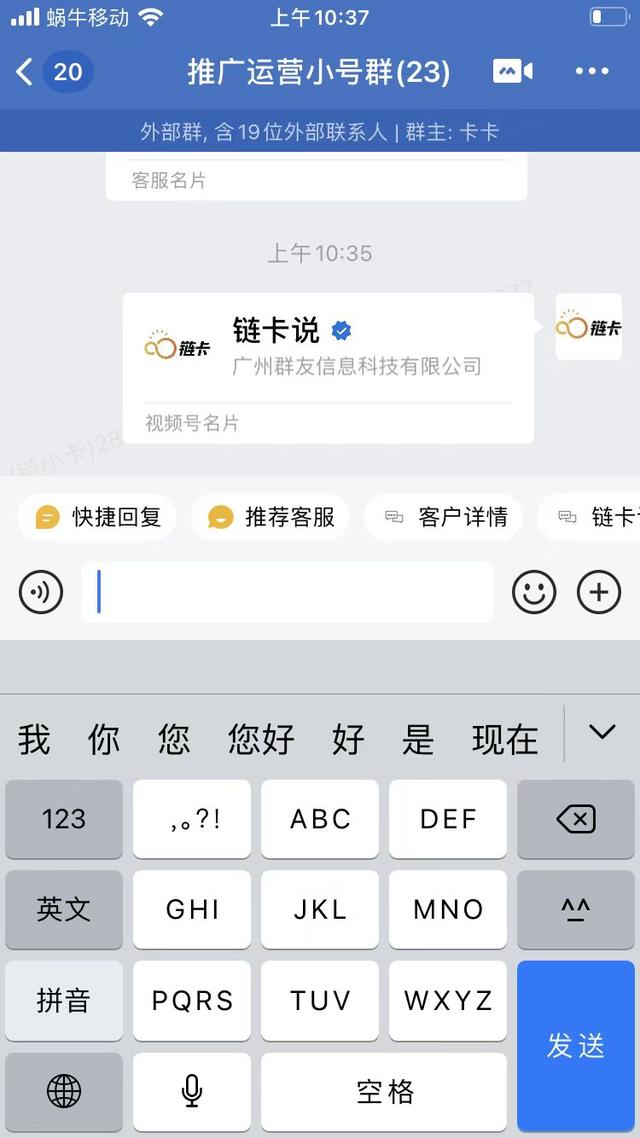640x1138 pixels.
Task: Open the globe keyboard switcher
Action: tap(64, 1092)
